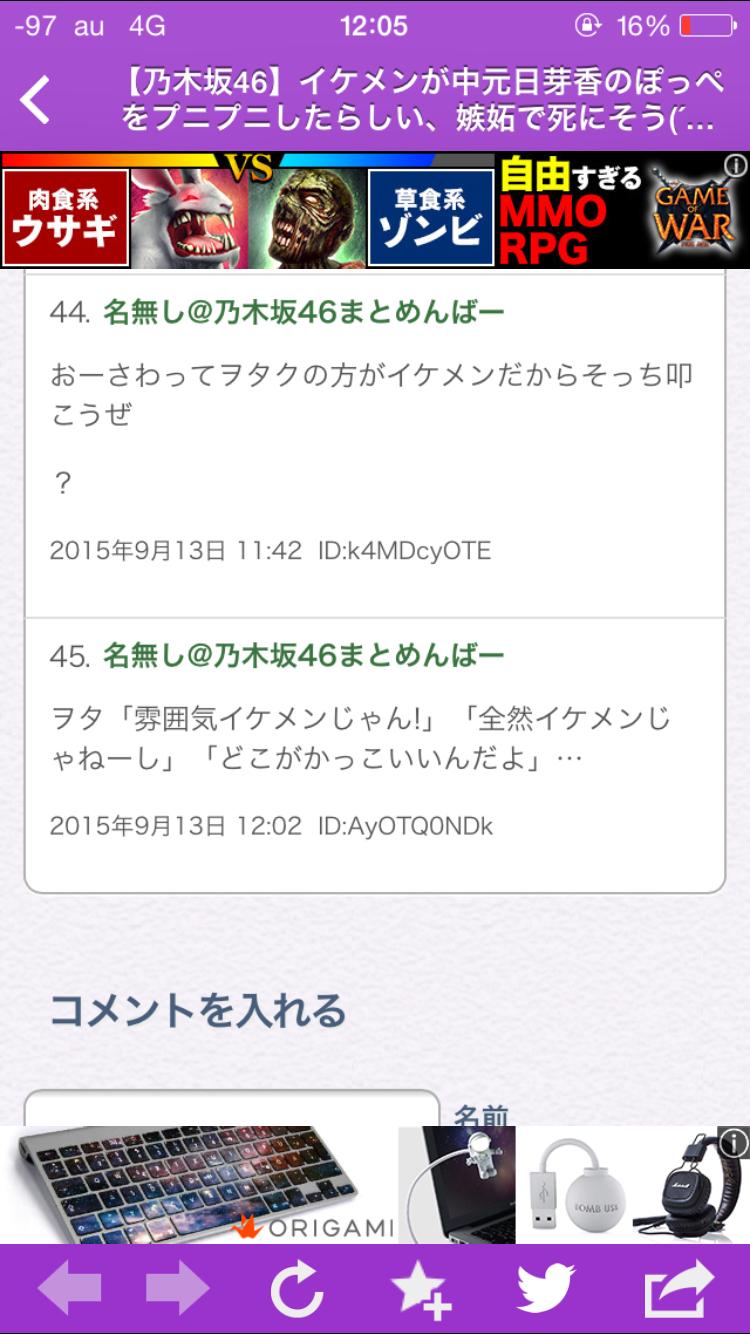Tap the comment text box
Viewport: 750px width, 1334px height.
(232, 1108)
